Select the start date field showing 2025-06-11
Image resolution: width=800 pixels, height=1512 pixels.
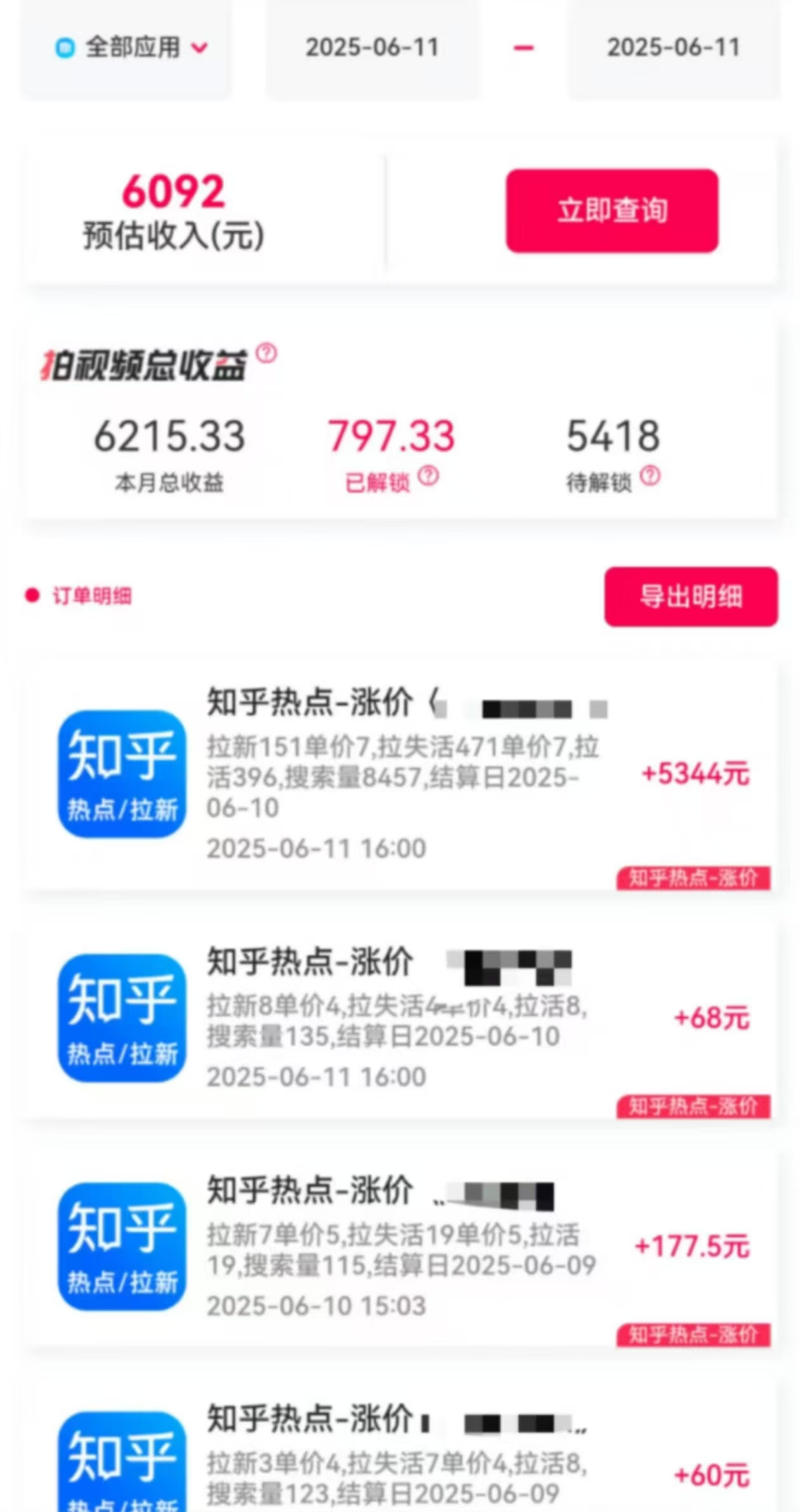click(x=371, y=48)
